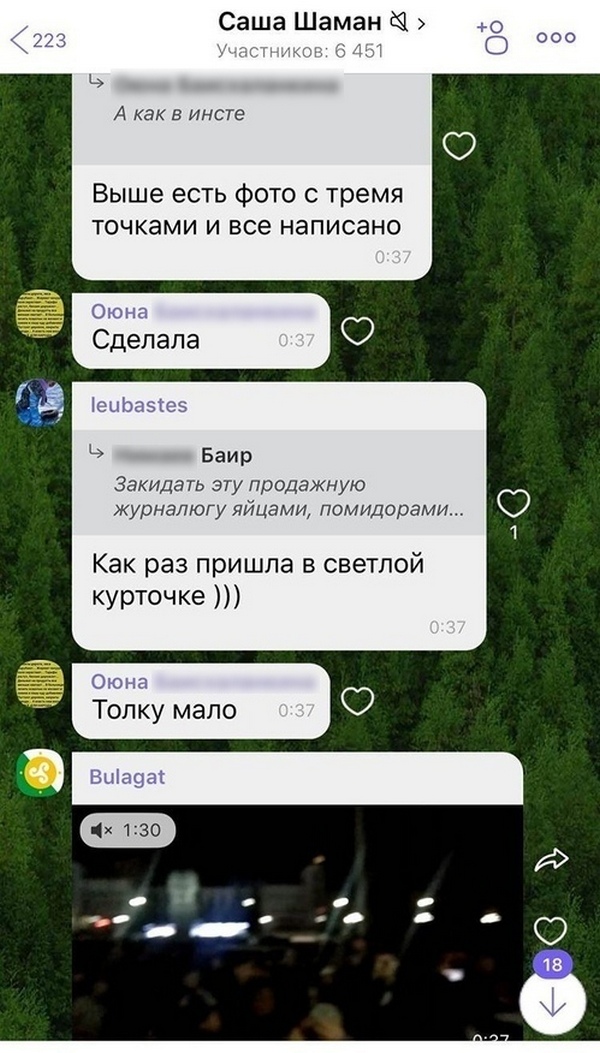The image size is (600, 1053).
Task: Go back to the chats list
Action: pyautogui.click(x=38, y=40)
